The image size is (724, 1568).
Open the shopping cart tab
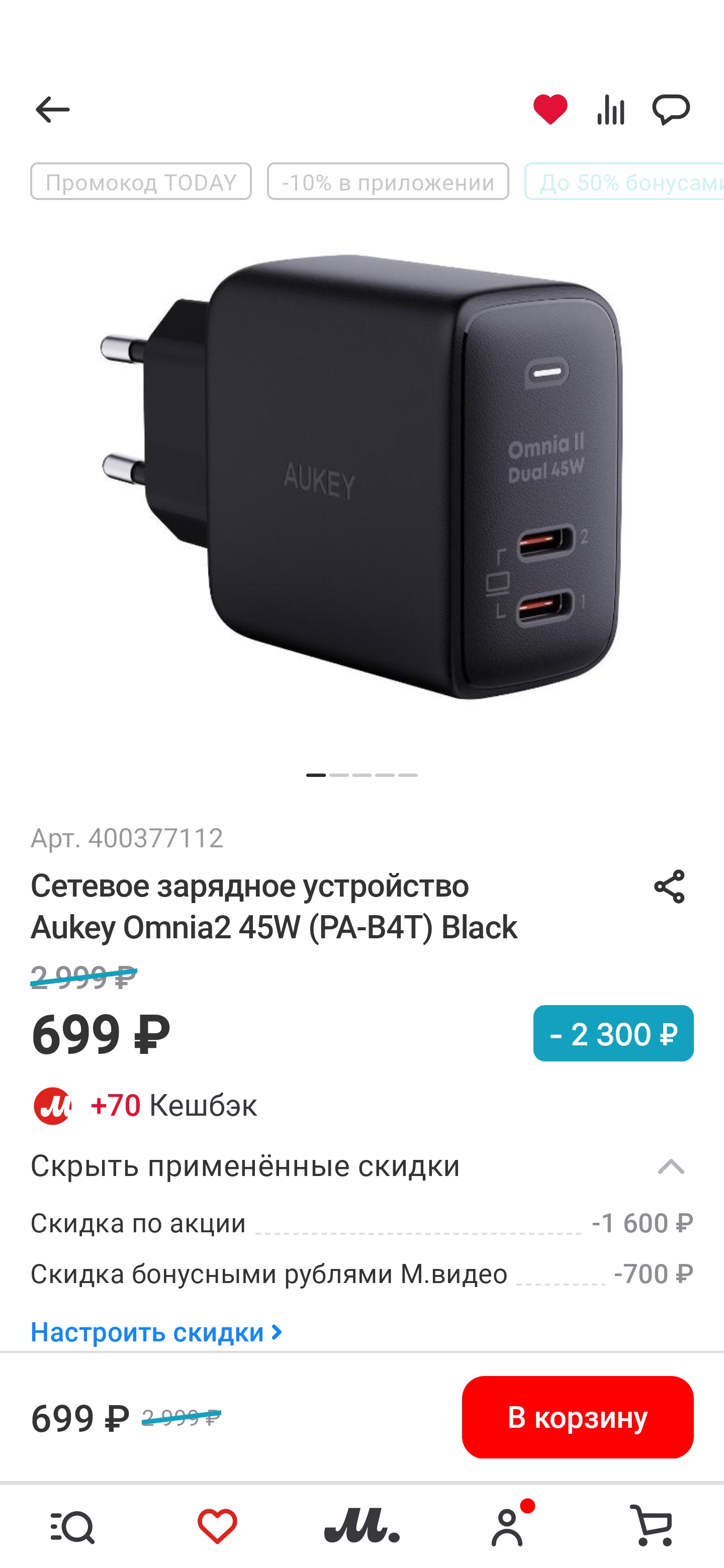(x=652, y=1527)
